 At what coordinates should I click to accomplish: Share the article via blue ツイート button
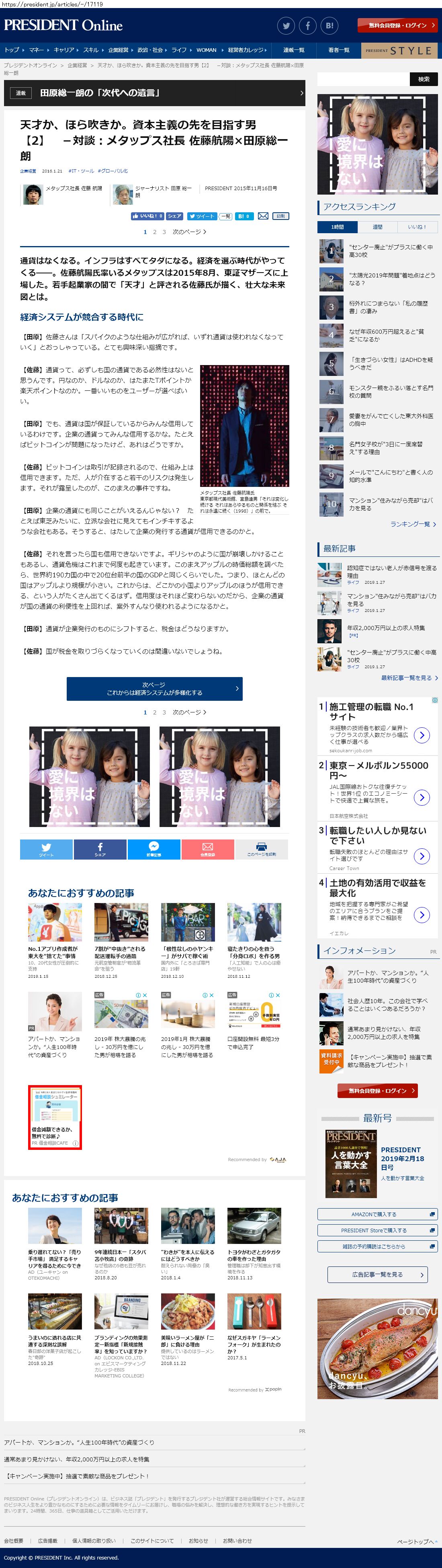coord(46,849)
